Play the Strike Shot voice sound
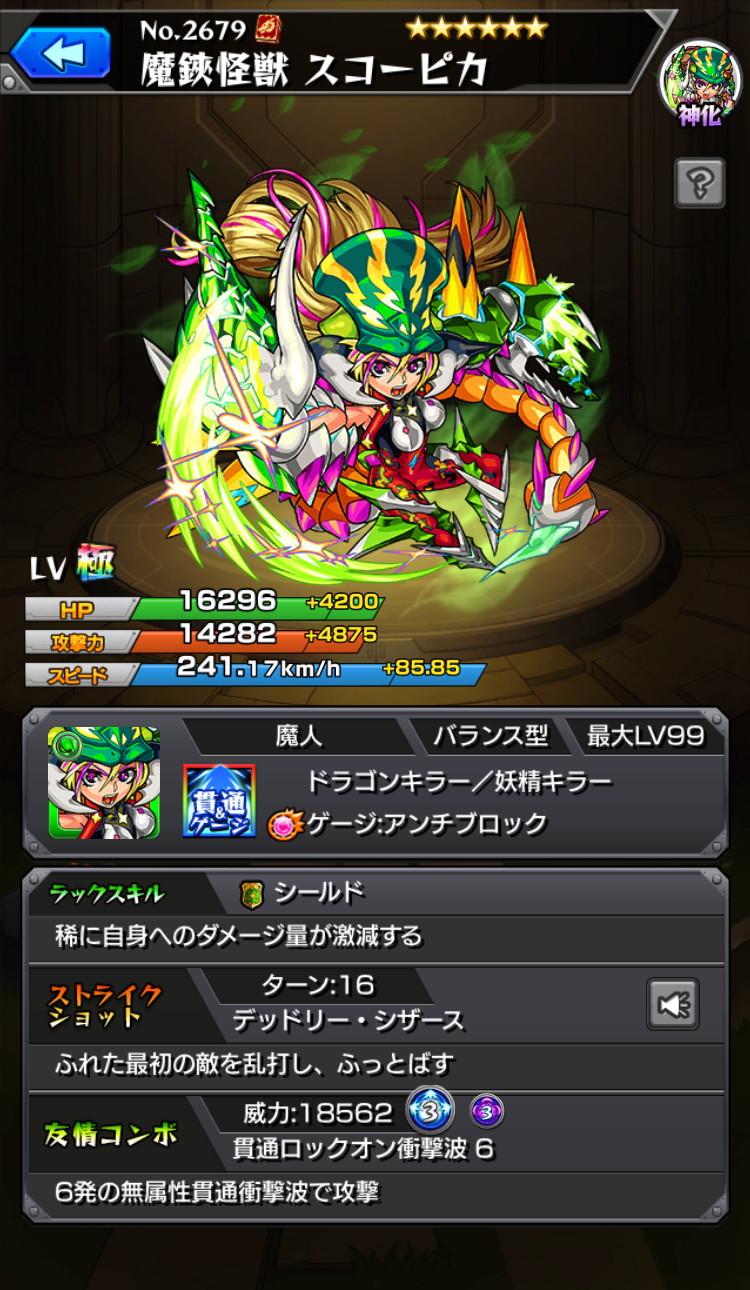The height and width of the screenshot is (1290, 750). [x=672, y=1003]
